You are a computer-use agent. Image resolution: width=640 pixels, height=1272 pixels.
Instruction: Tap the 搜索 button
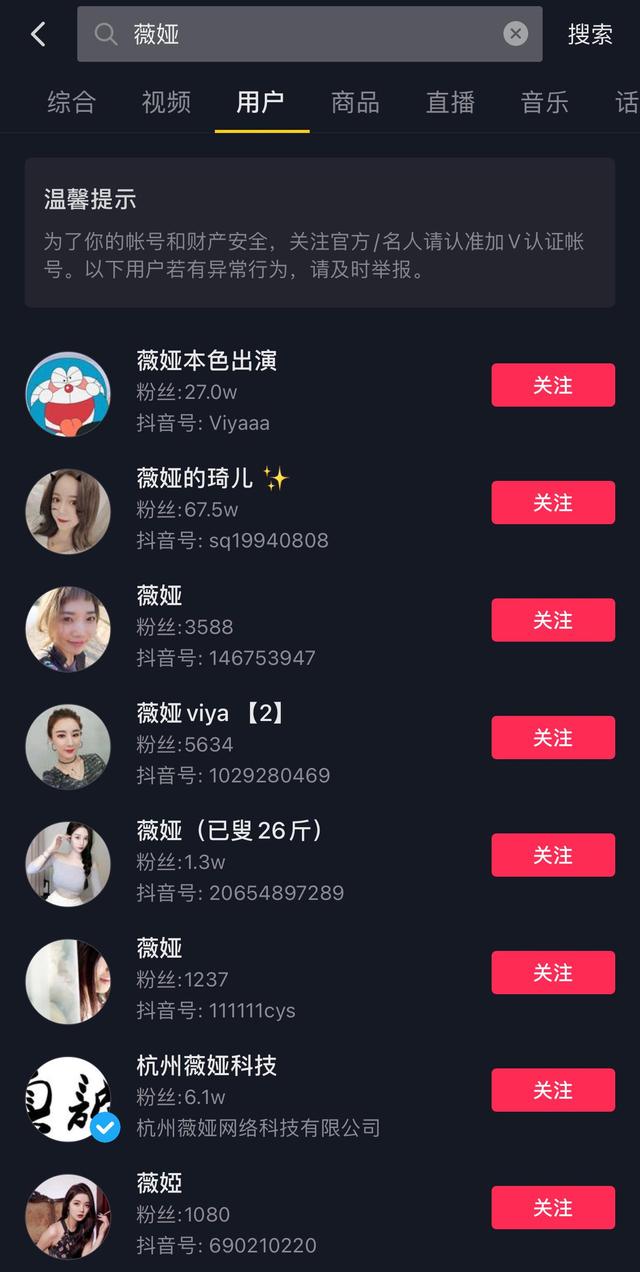coord(590,34)
